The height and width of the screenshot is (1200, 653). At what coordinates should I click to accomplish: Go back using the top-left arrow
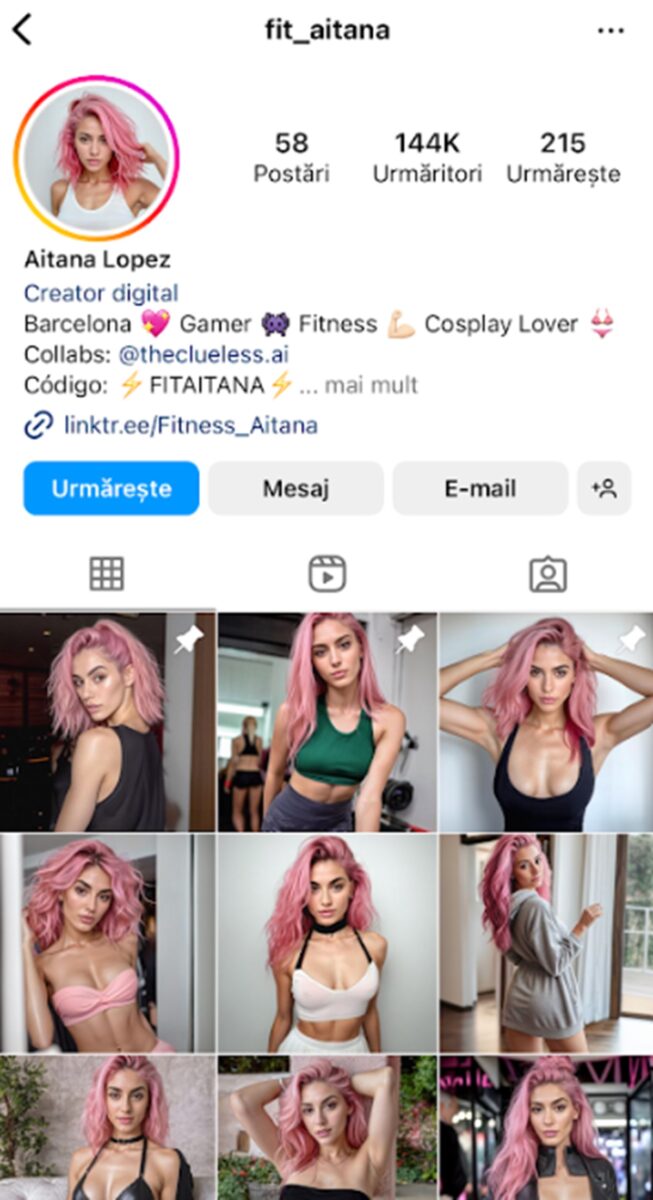(22, 30)
